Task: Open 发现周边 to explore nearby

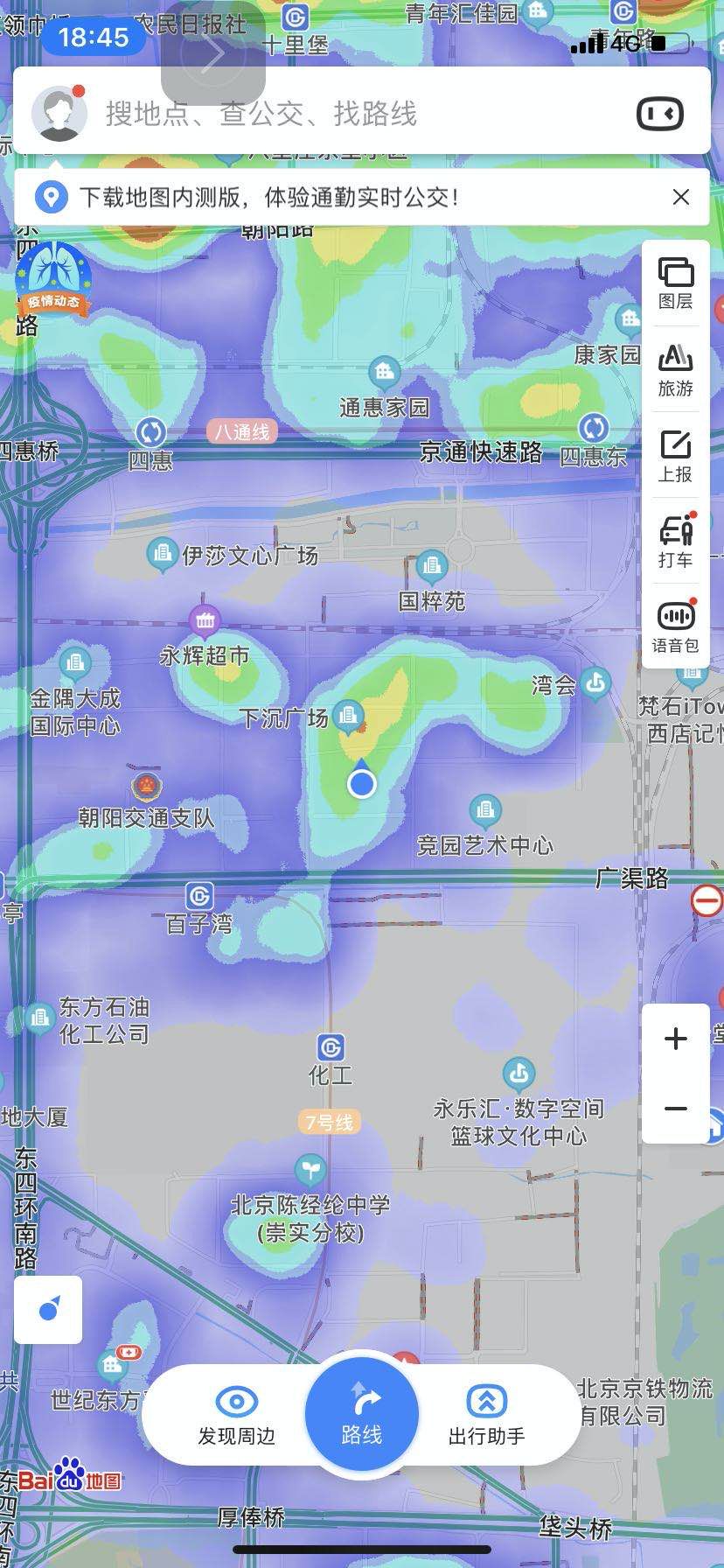Action: tap(236, 1415)
